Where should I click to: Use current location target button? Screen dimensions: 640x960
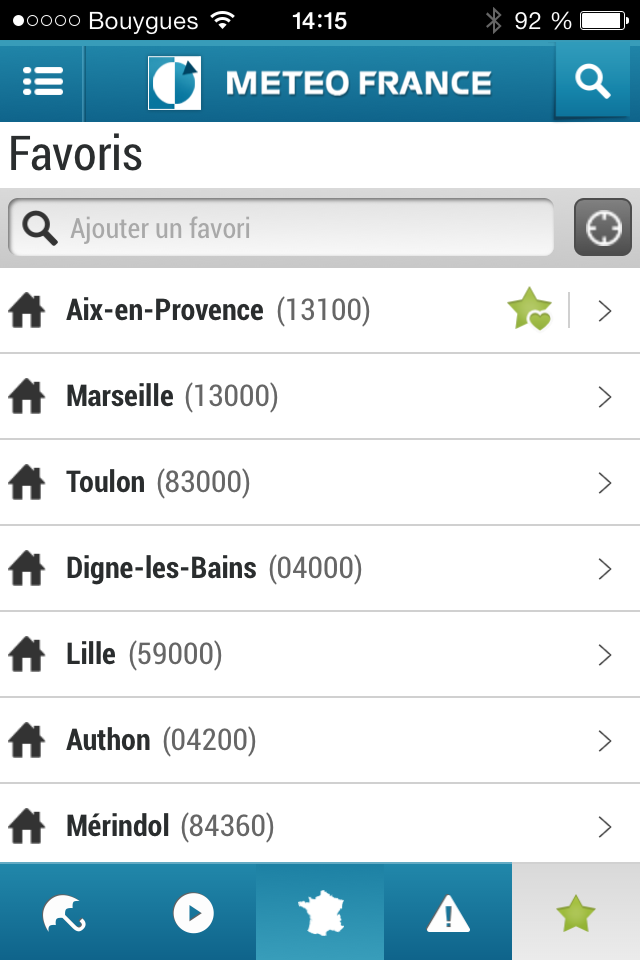[x=602, y=228]
